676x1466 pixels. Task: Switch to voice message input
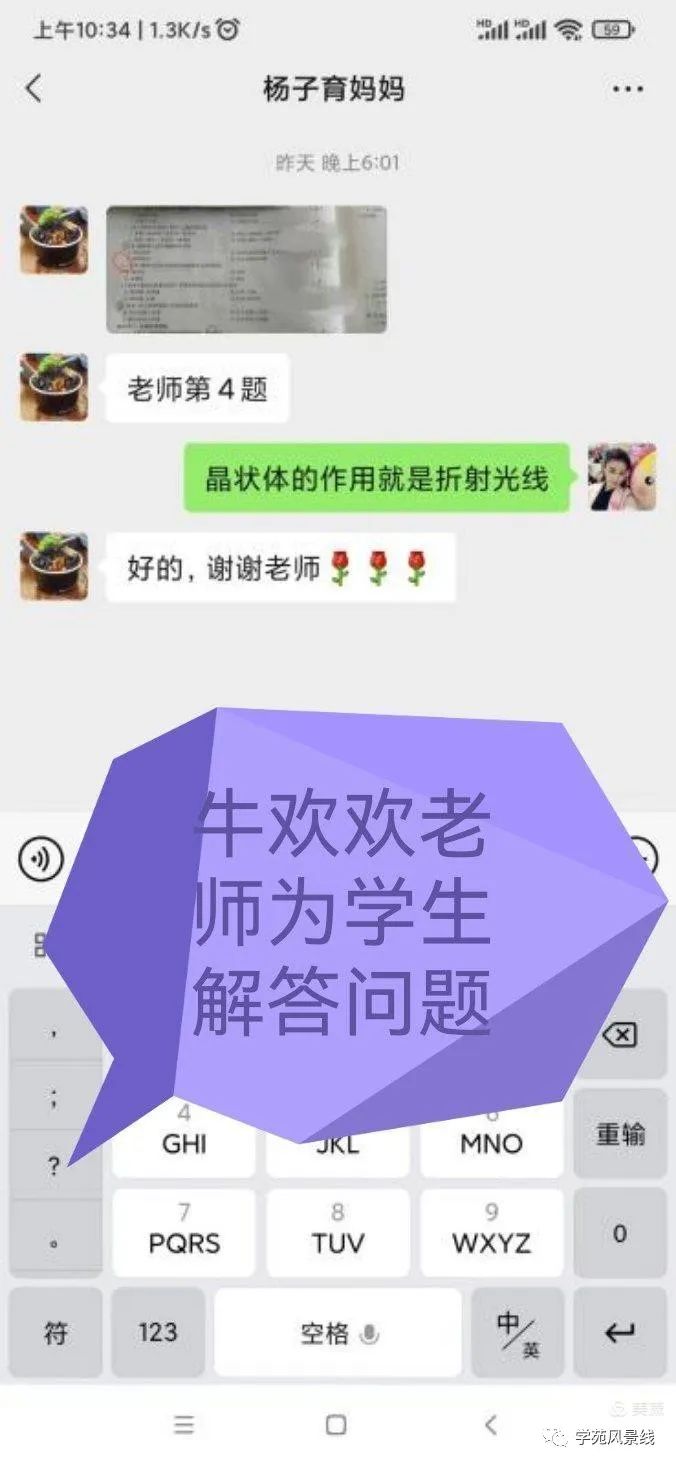41,858
